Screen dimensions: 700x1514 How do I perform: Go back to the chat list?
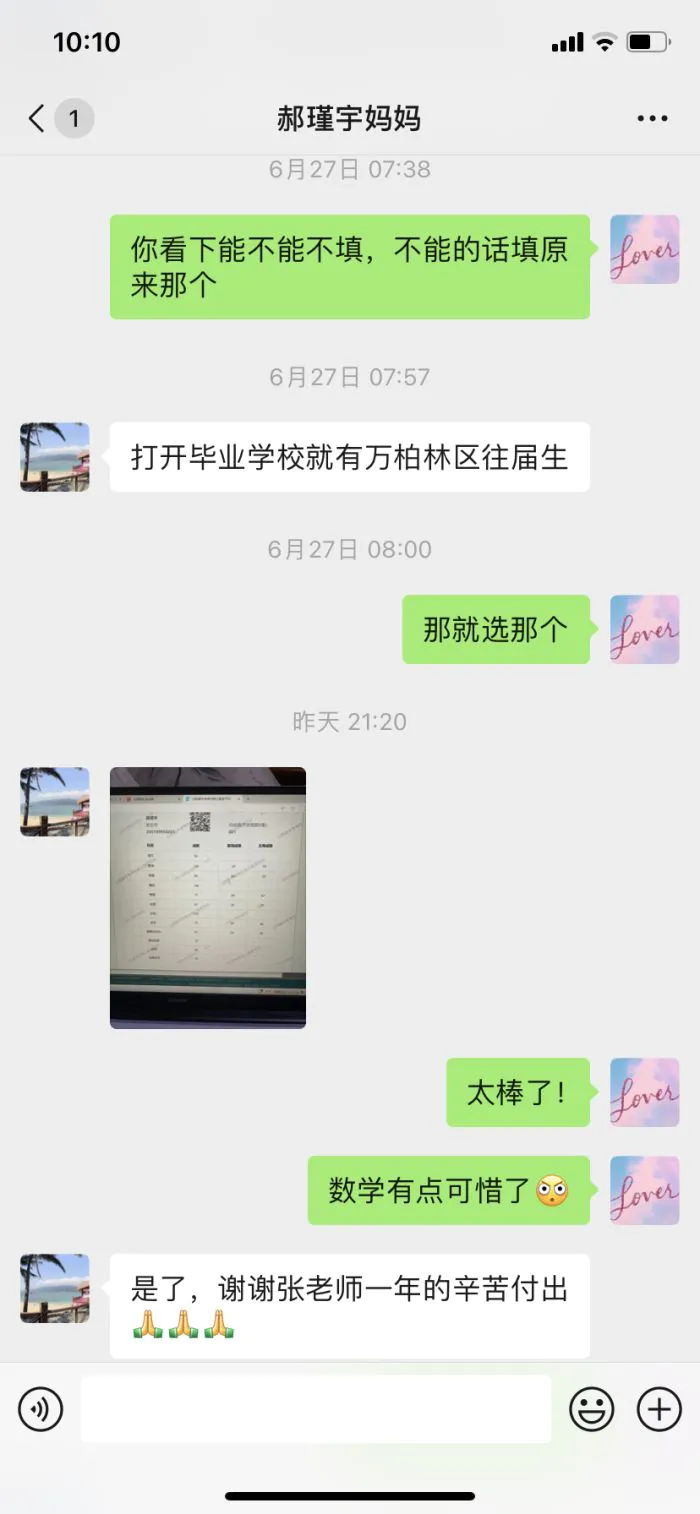point(38,119)
